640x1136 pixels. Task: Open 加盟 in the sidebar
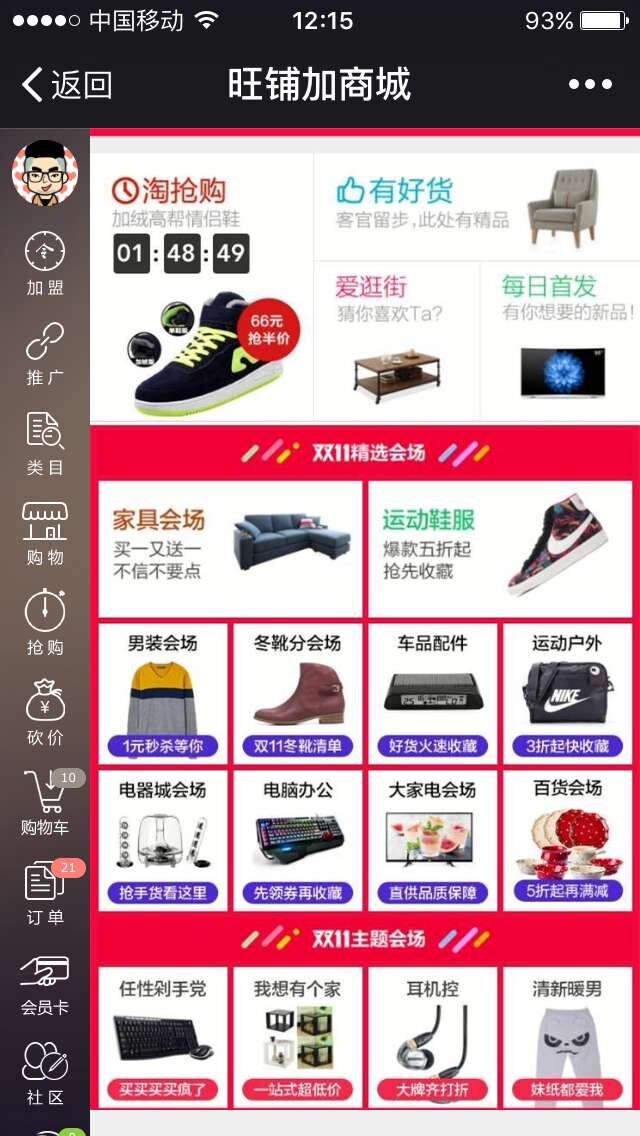(x=45, y=264)
